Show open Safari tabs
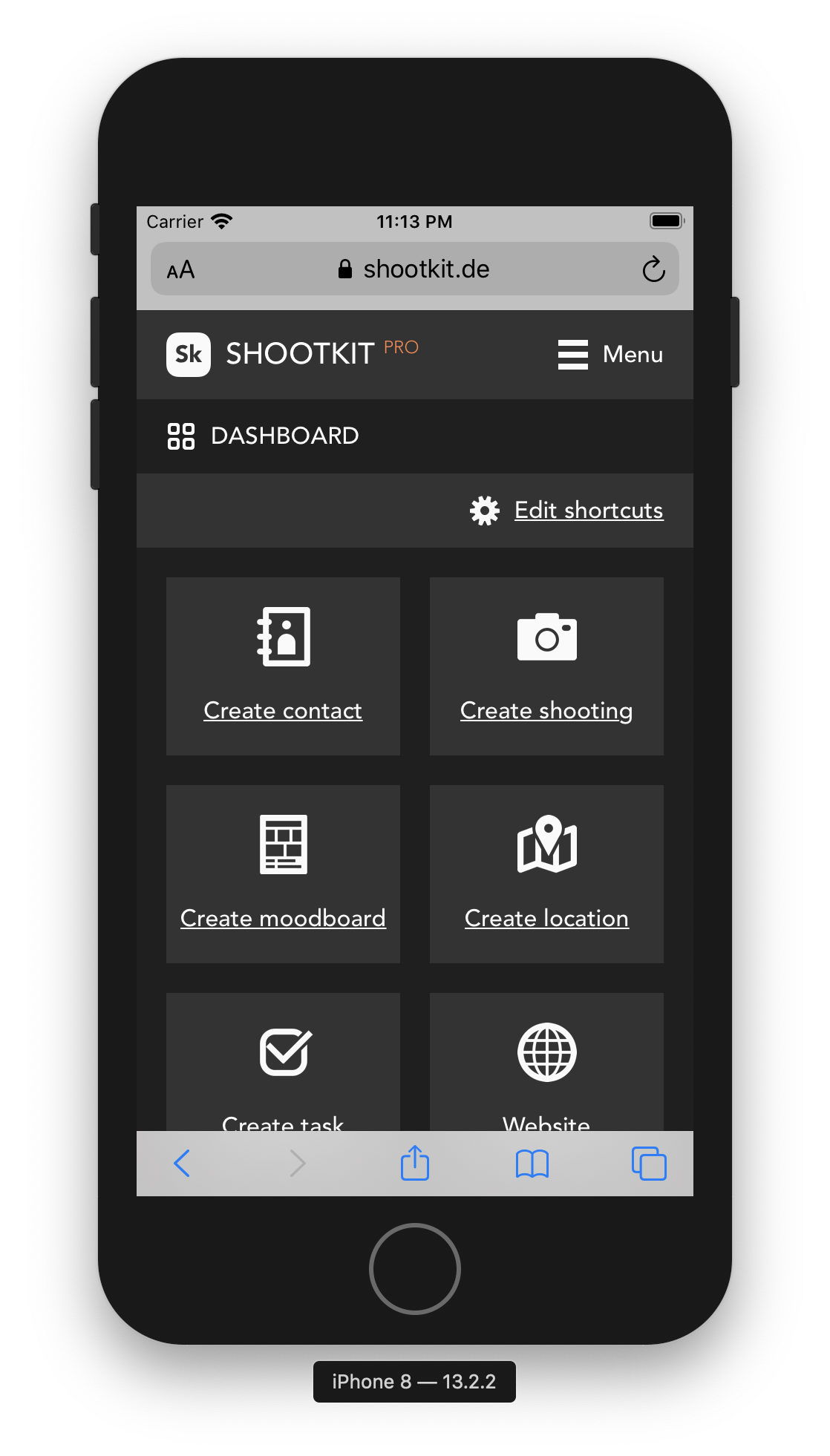The height and width of the screenshot is (1456, 830). 648,1163
